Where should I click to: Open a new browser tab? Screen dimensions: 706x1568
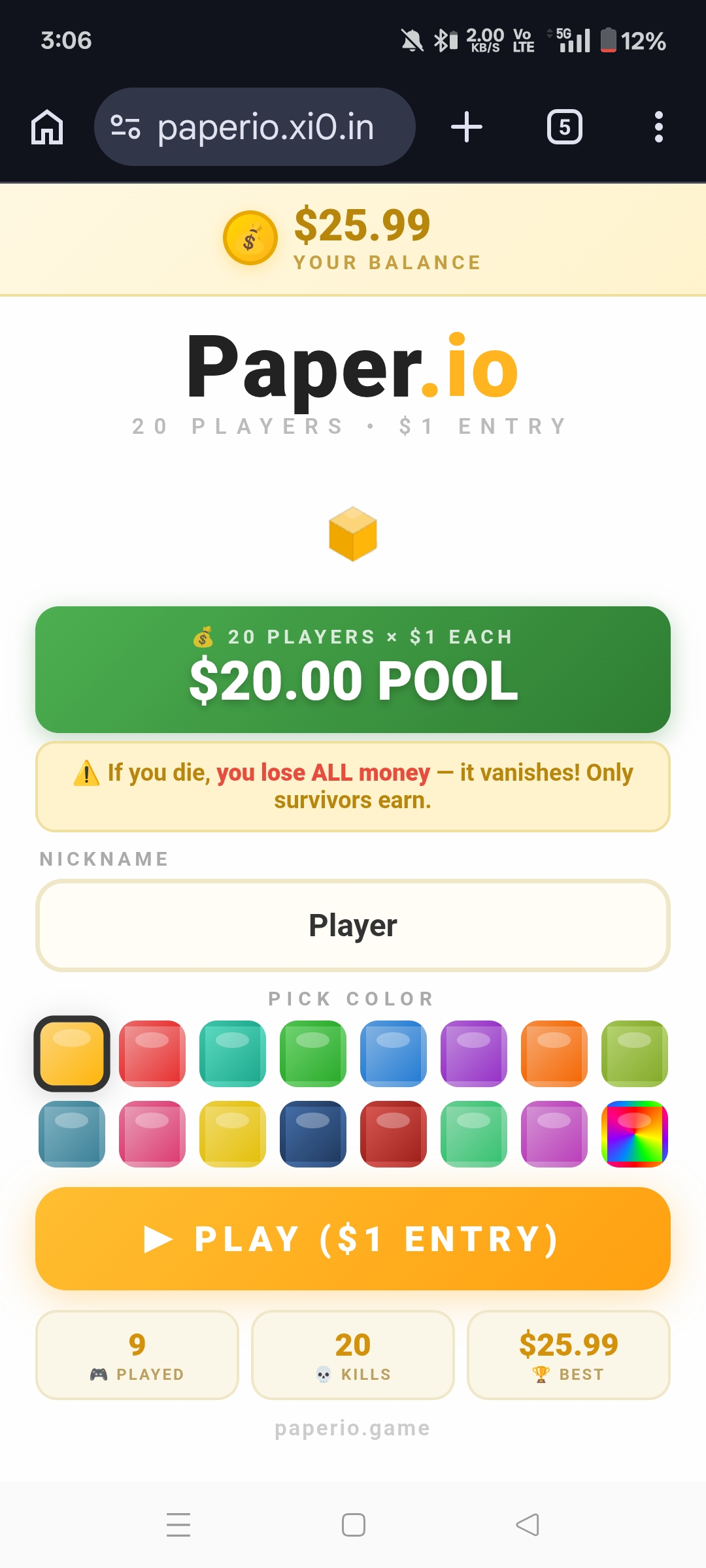tap(467, 127)
